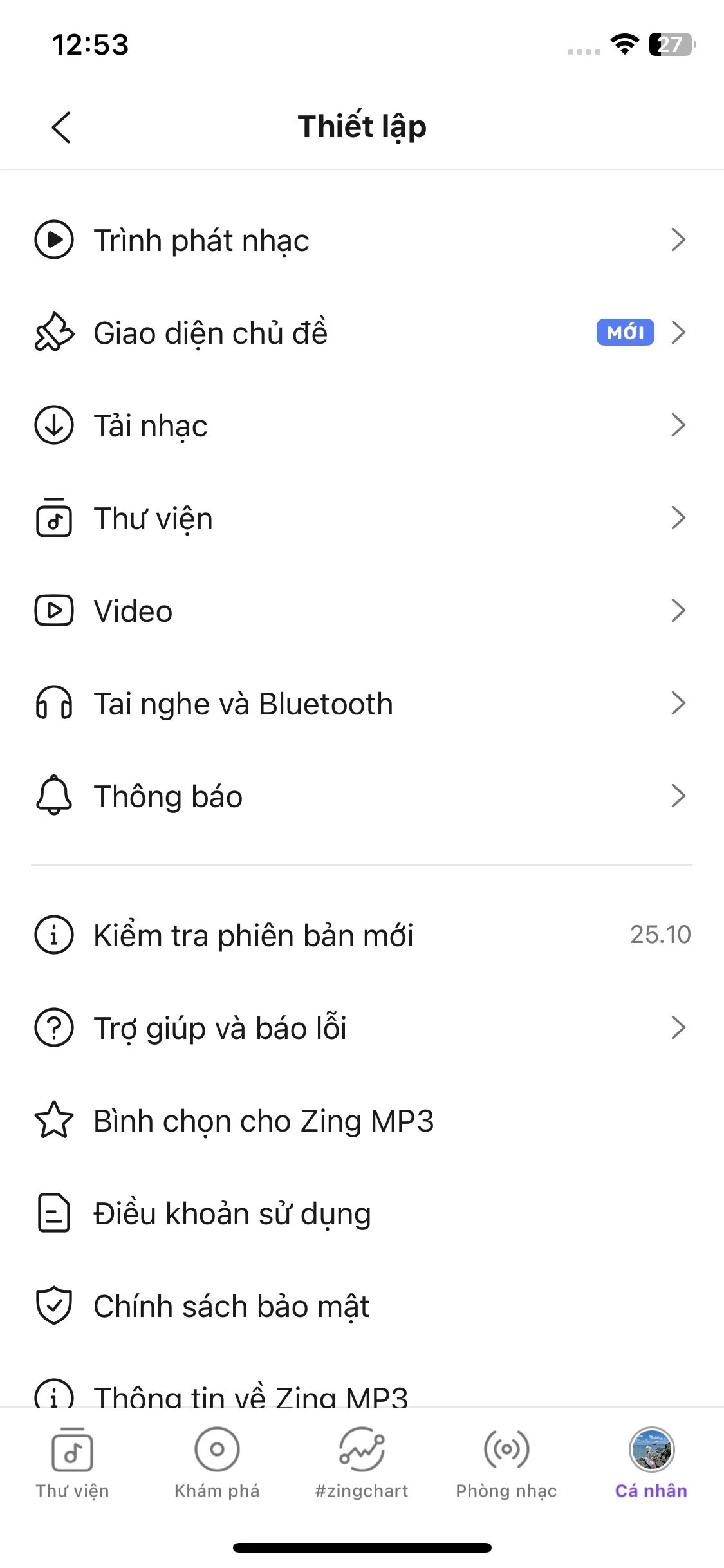The width and height of the screenshot is (724, 1568).
Task: Open Chính sách bảo mật shield icon
Action: tap(54, 1305)
